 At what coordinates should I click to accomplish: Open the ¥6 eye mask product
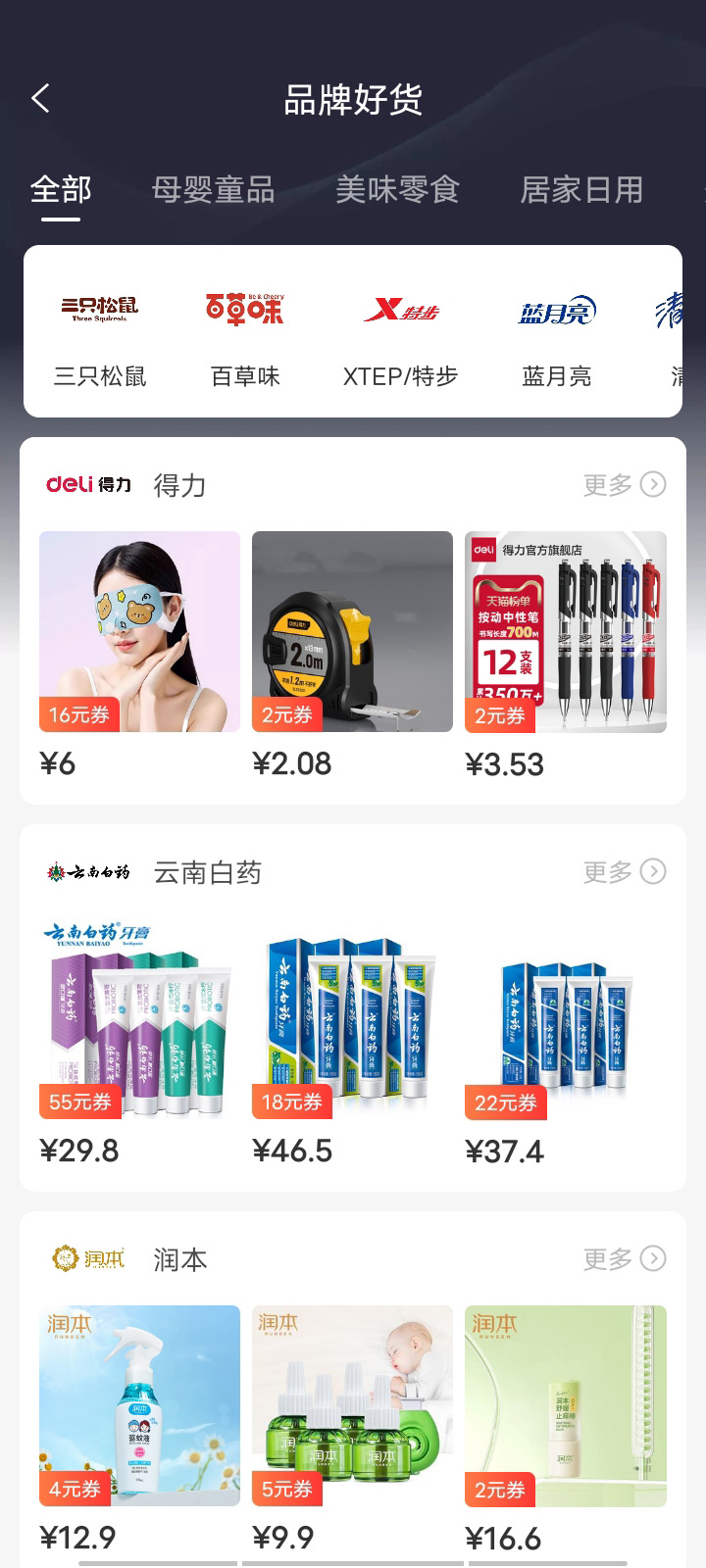139,632
